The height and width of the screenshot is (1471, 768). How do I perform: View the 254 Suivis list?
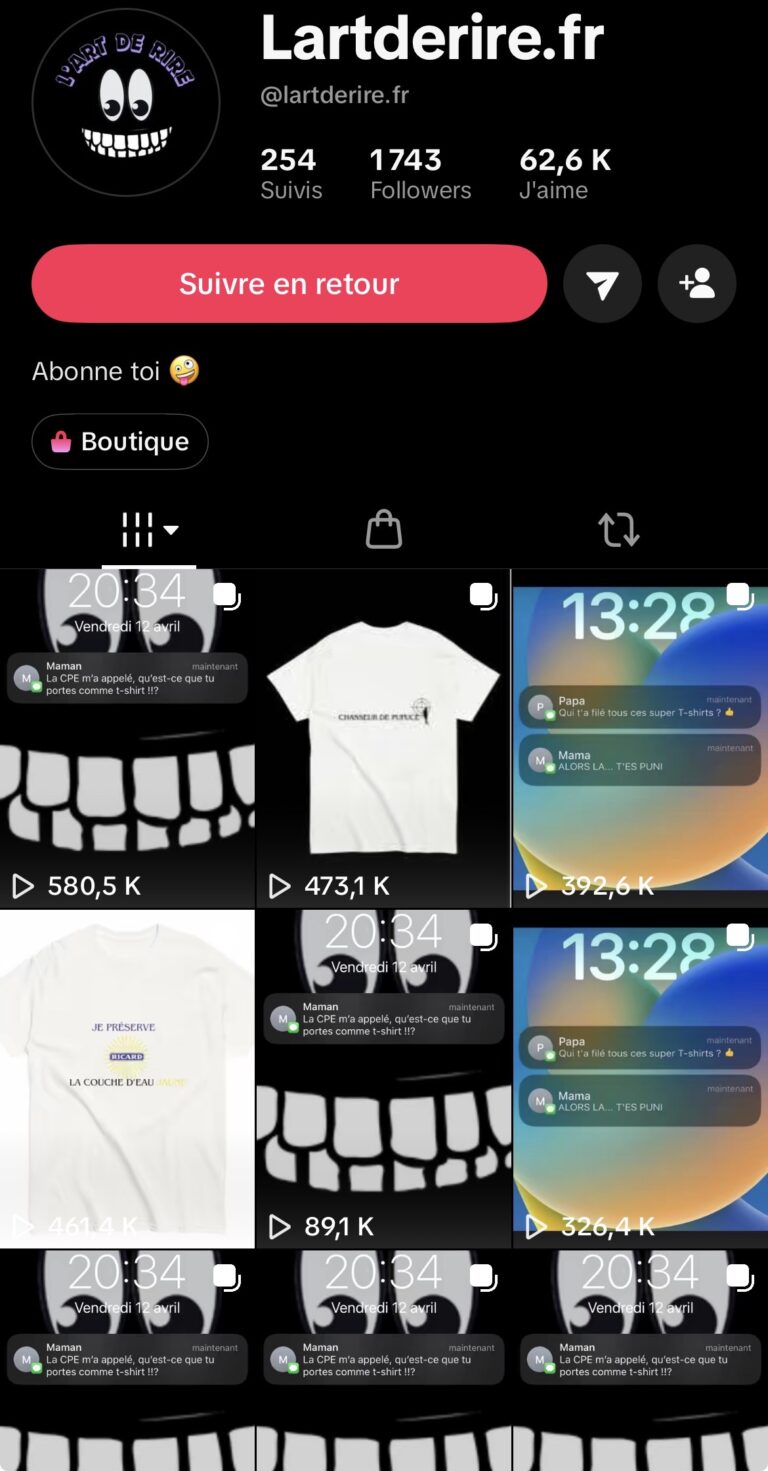(x=290, y=174)
